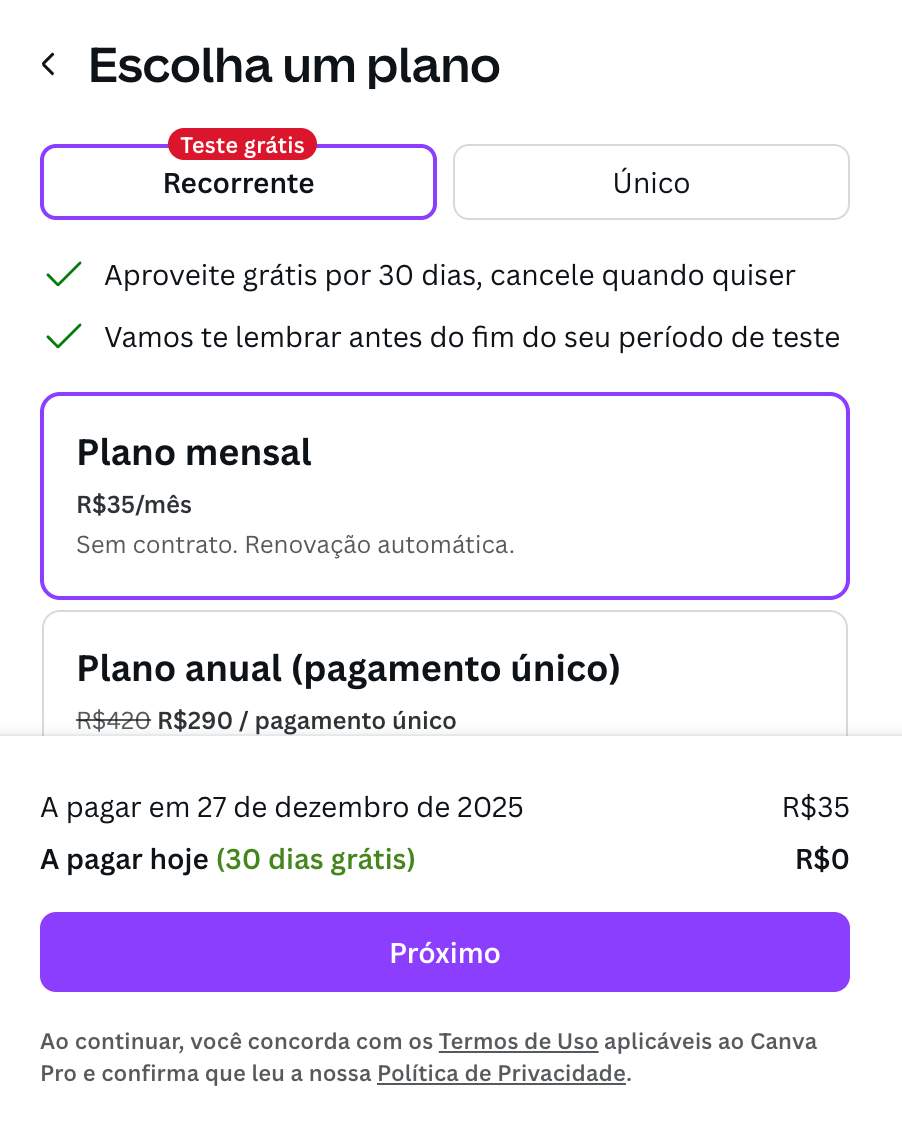Click the R$290 discounted price

[194, 720]
